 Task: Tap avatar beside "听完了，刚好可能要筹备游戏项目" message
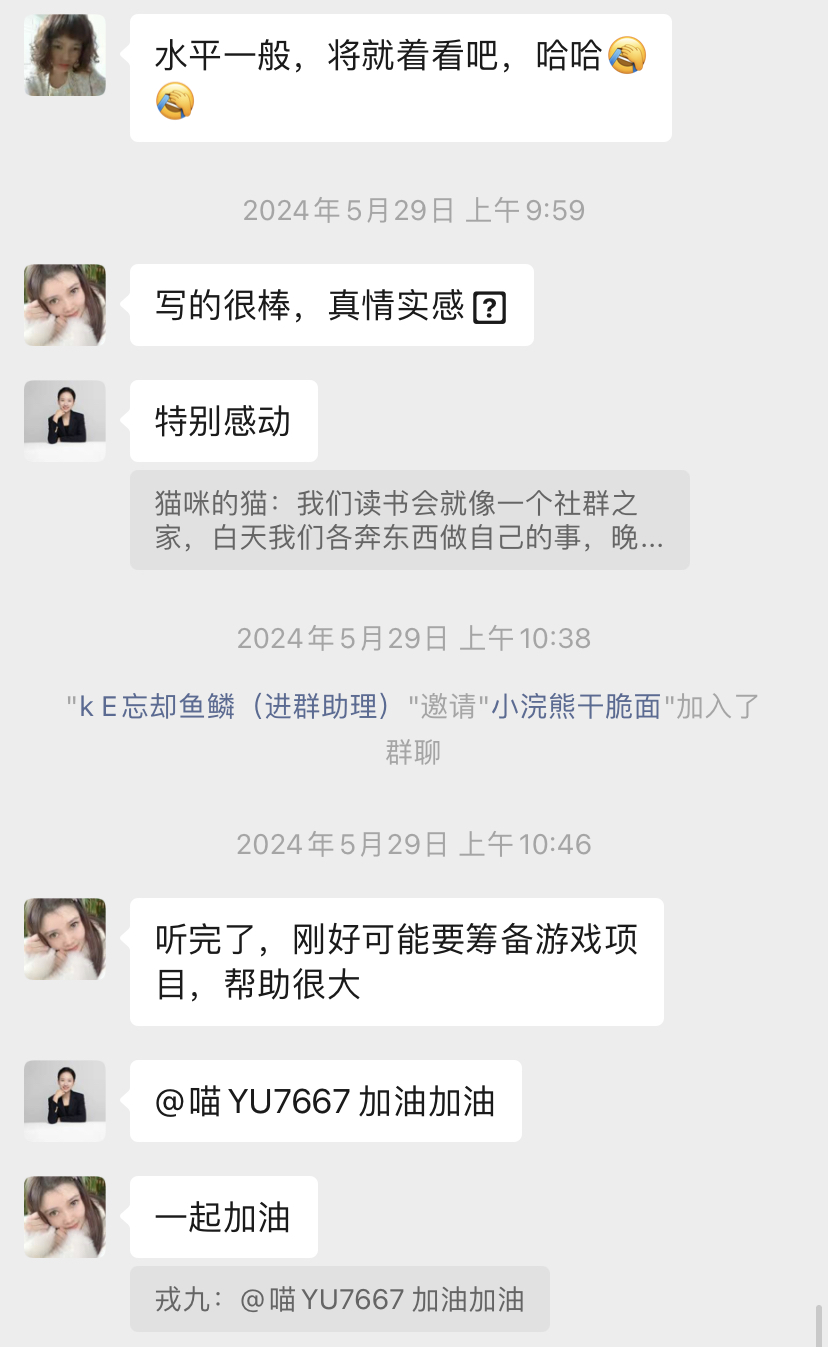tap(65, 939)
